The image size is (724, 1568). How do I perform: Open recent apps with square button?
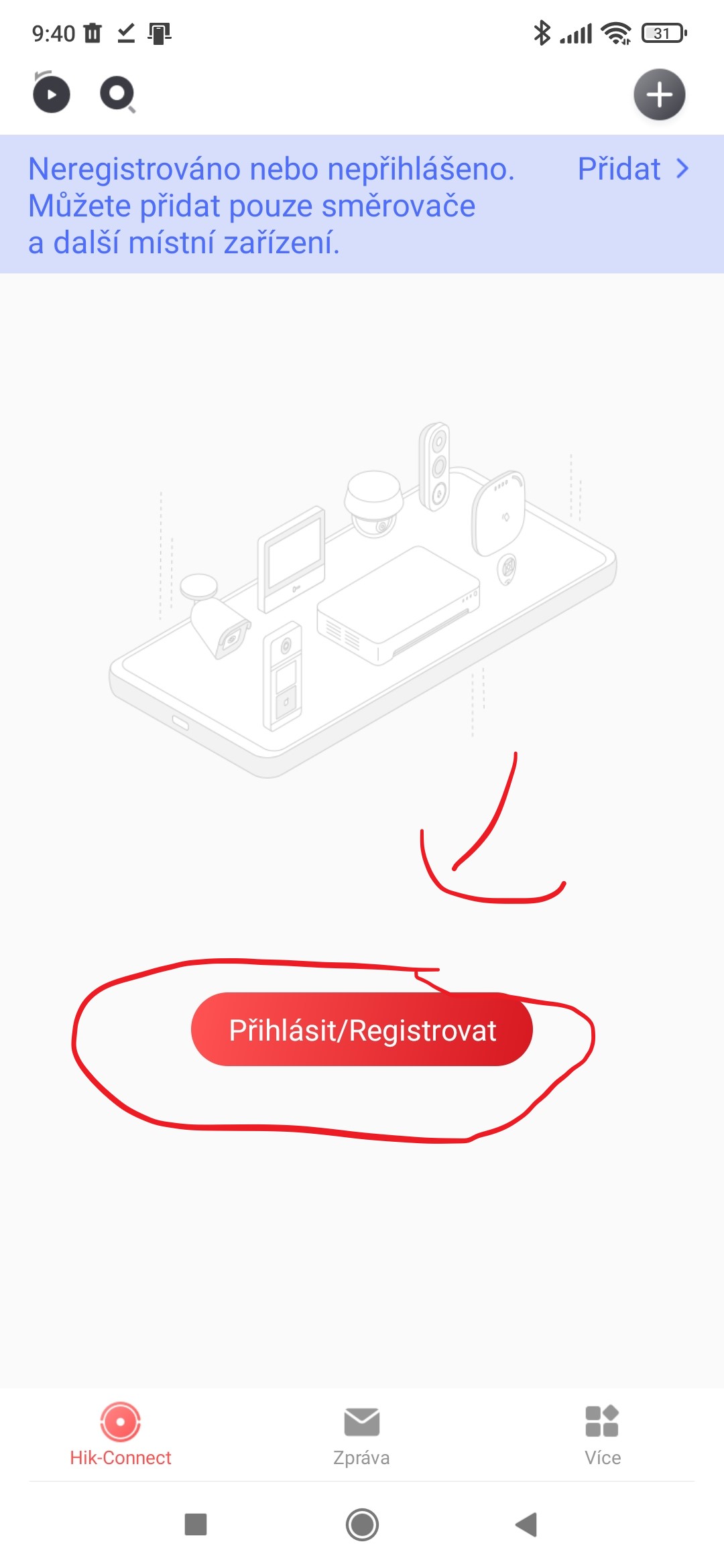(196, 1524)
